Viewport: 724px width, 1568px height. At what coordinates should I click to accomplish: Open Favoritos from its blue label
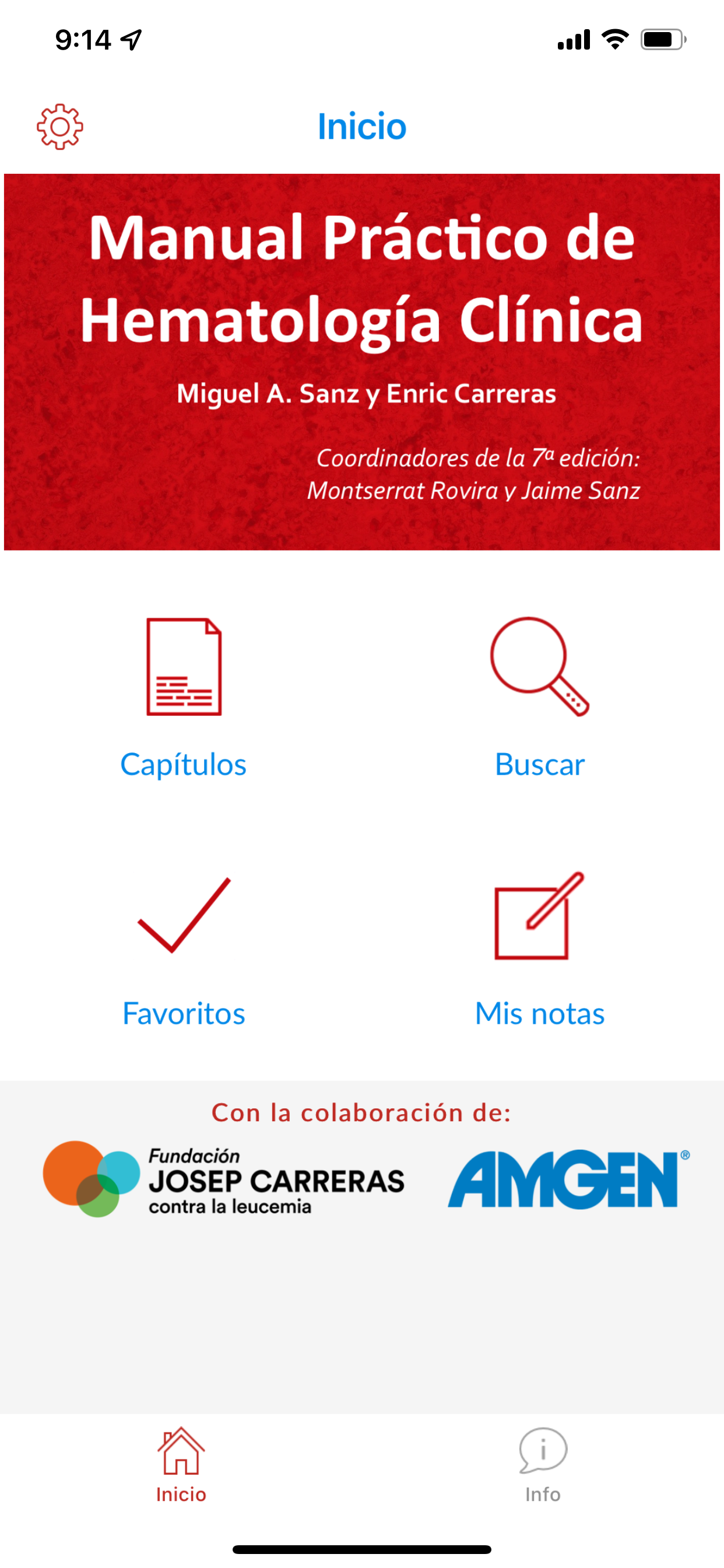(184, 1012)
